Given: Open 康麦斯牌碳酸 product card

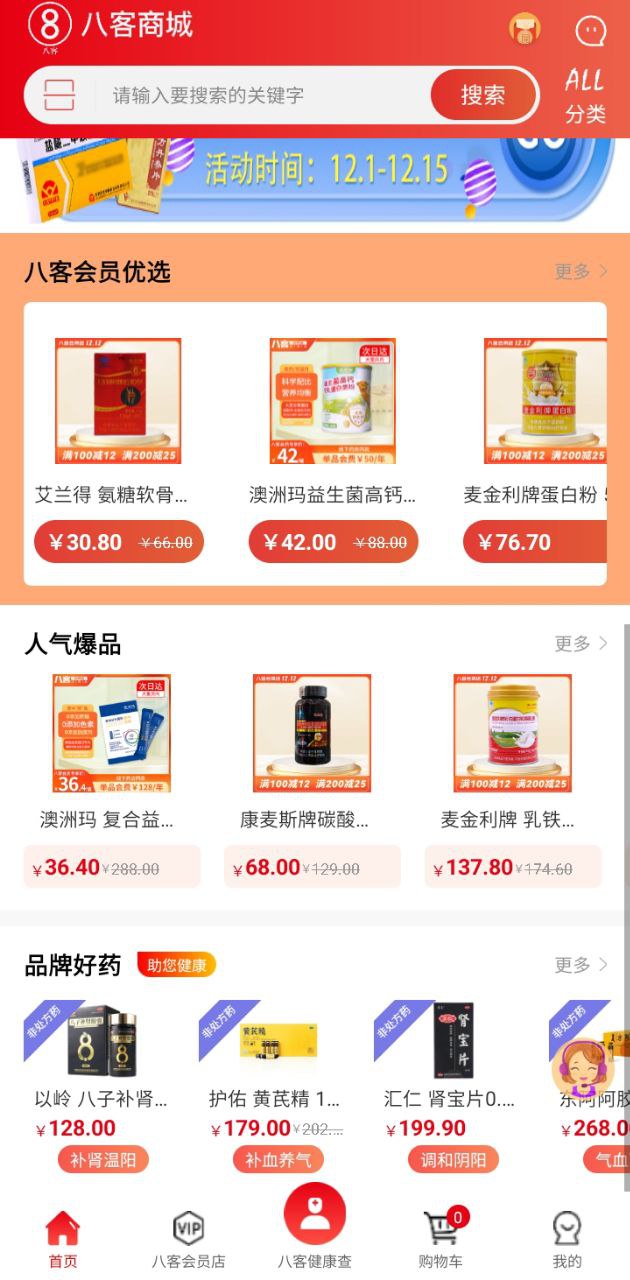Looking at the screenshot, I should [312, 750].
